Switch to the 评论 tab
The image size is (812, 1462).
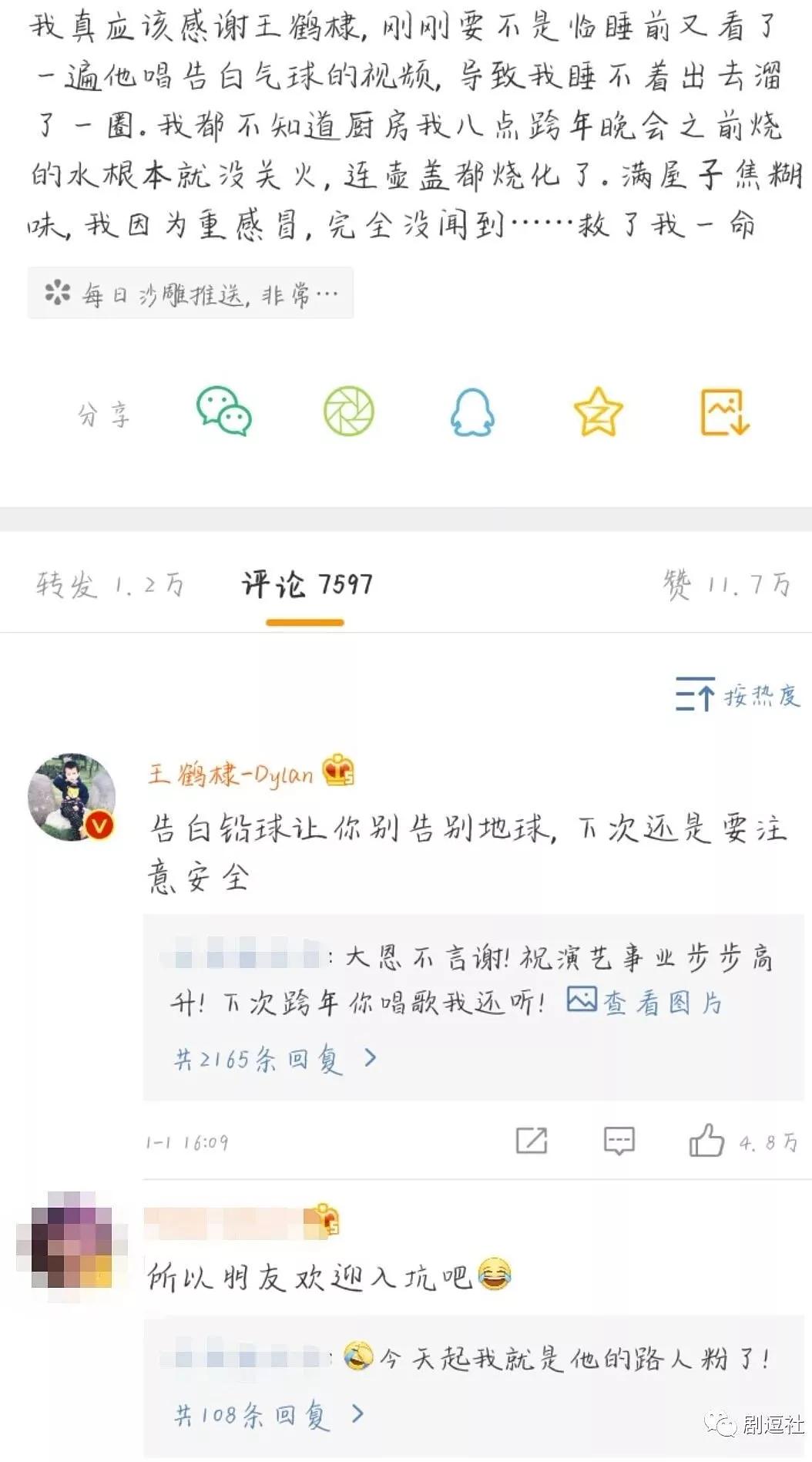pyautogui.click(x=306, y=585)
